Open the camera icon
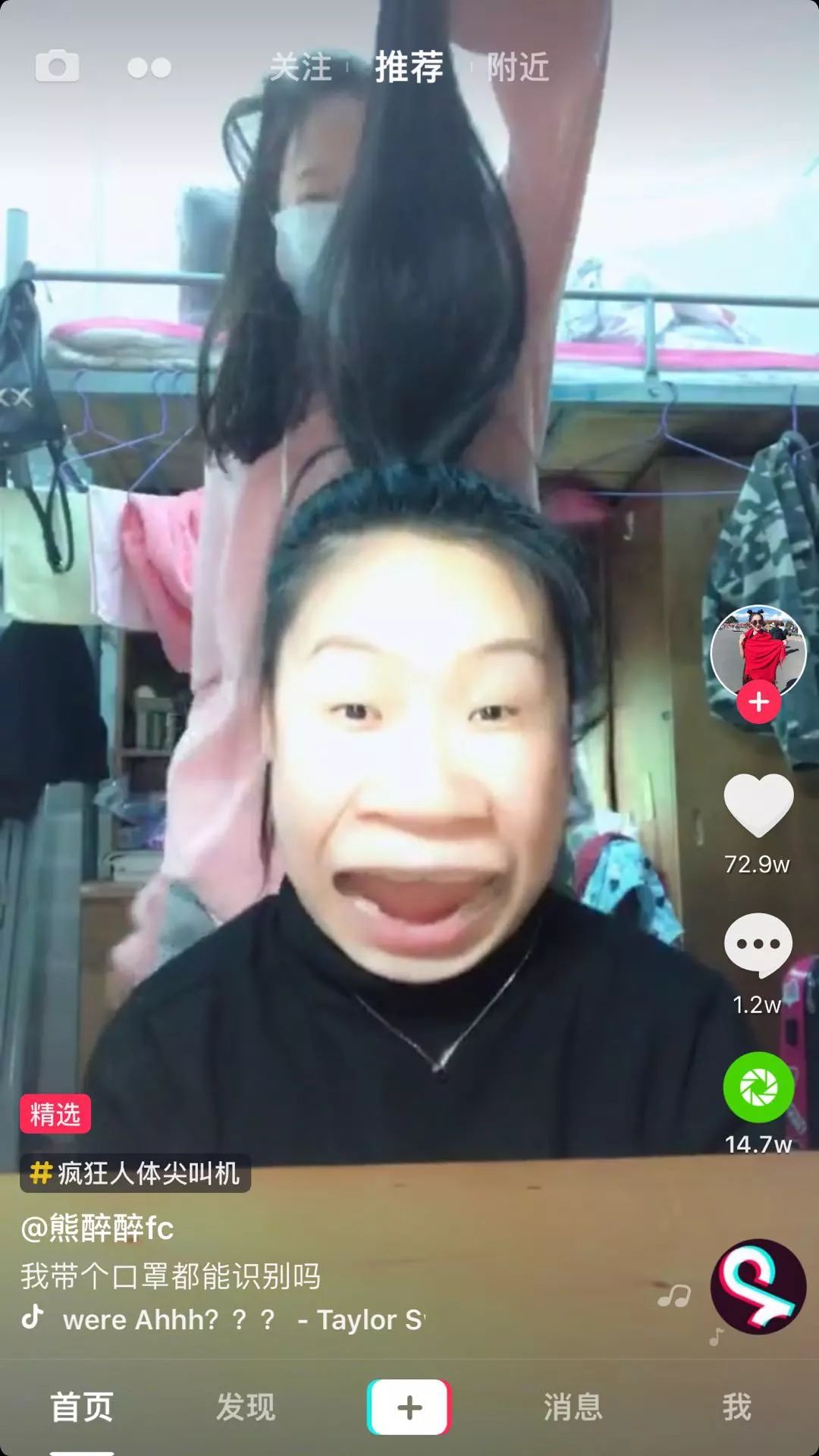The width and height of the screenshot is (819, 1456). pyautogui.click(x=57, y=67)
